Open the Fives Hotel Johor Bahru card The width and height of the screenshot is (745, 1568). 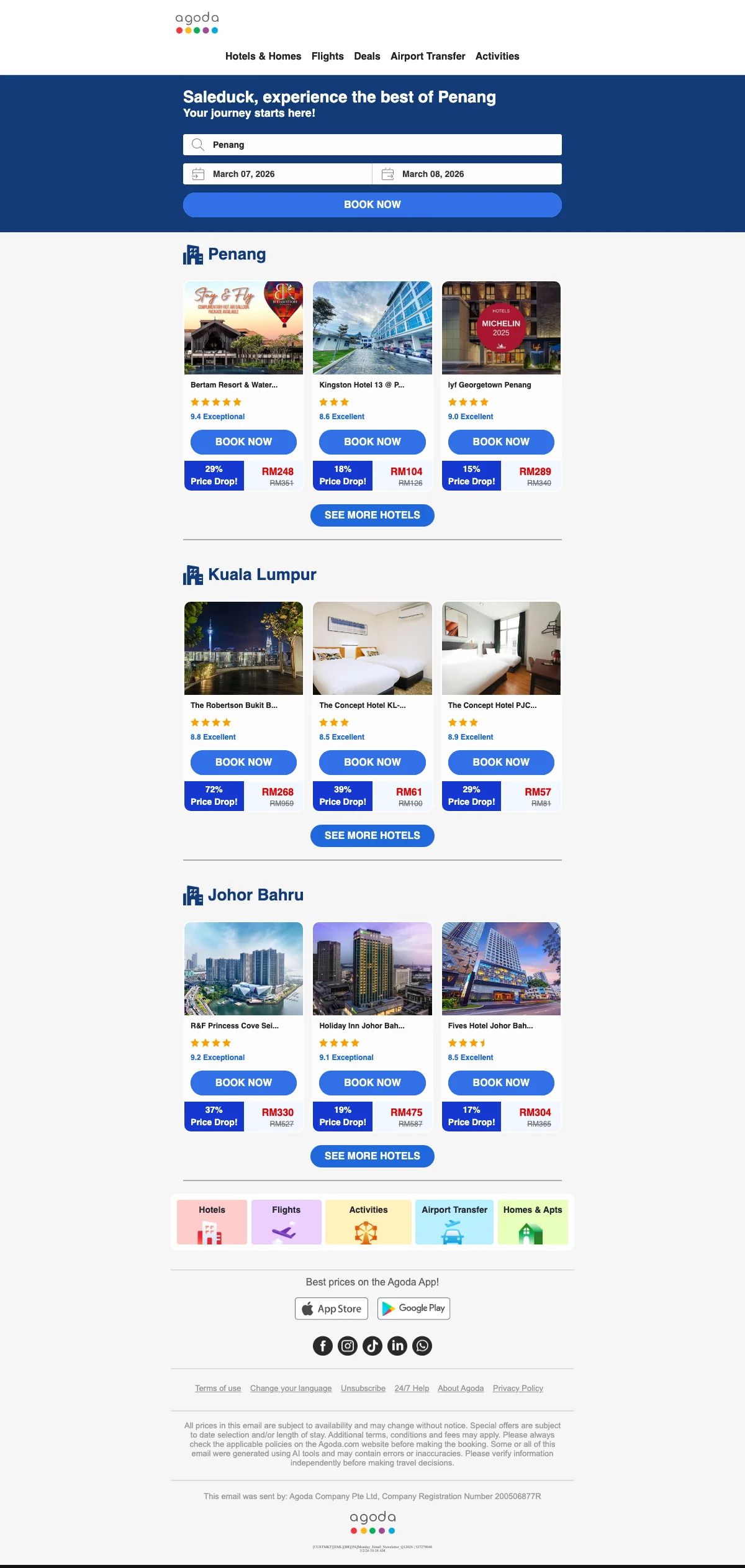tap(501, 969)
